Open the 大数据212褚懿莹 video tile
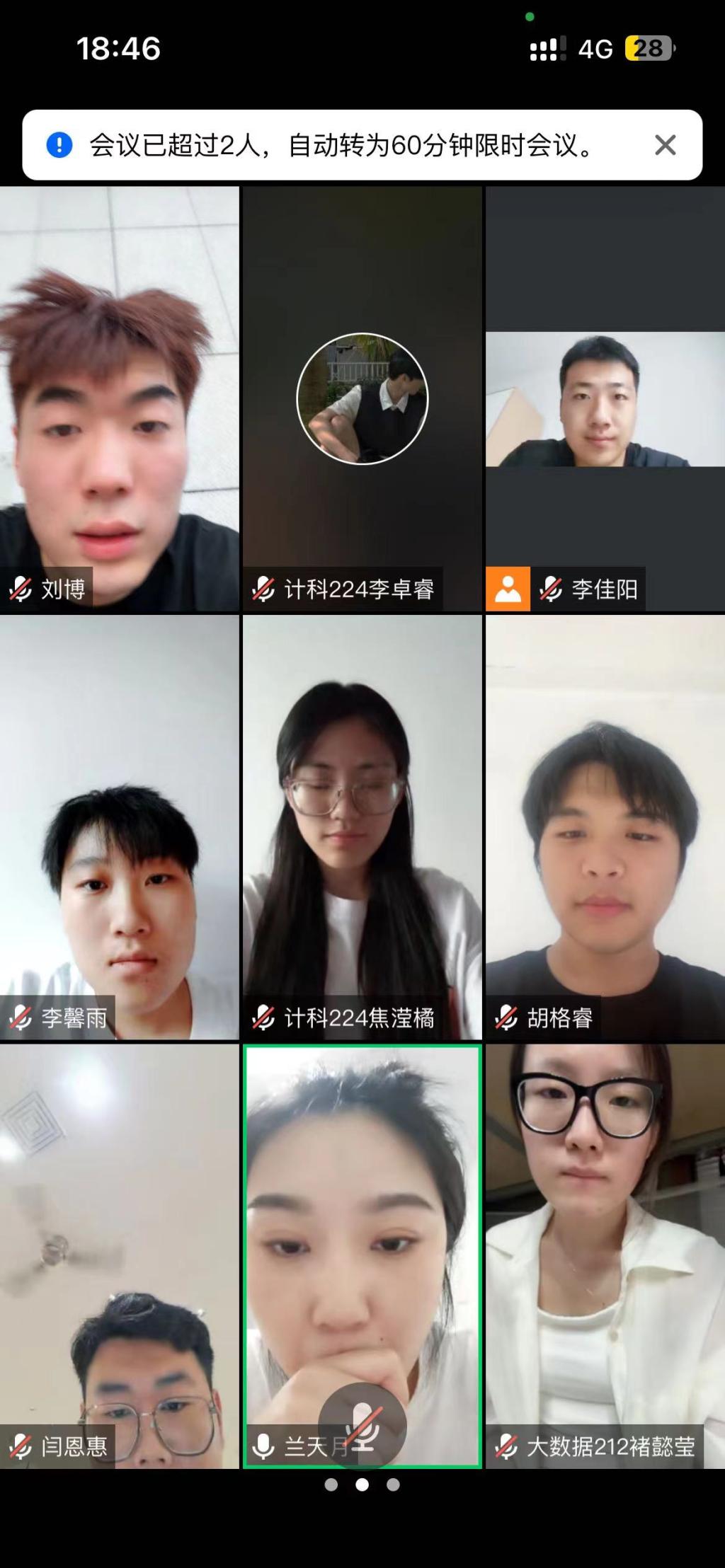 605,1255
